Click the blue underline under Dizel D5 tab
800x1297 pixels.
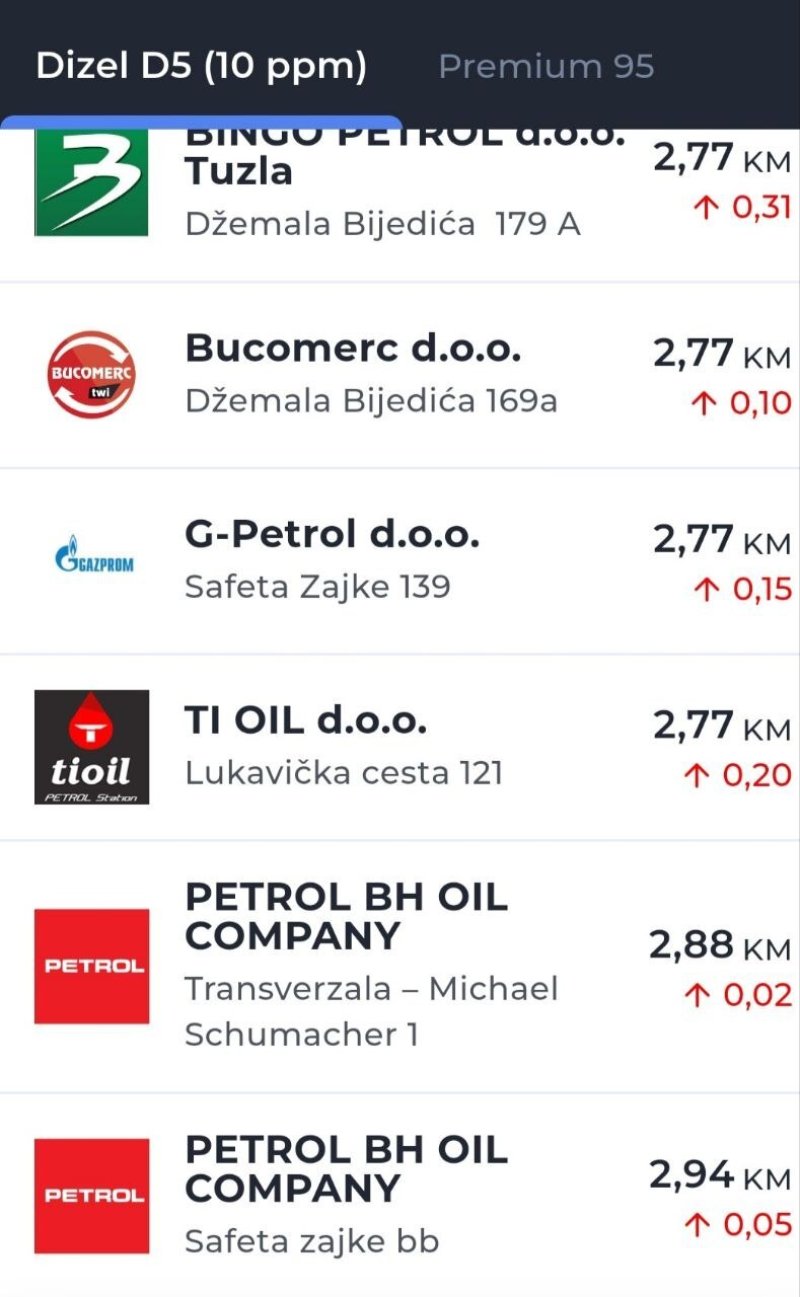coord(200,118)
